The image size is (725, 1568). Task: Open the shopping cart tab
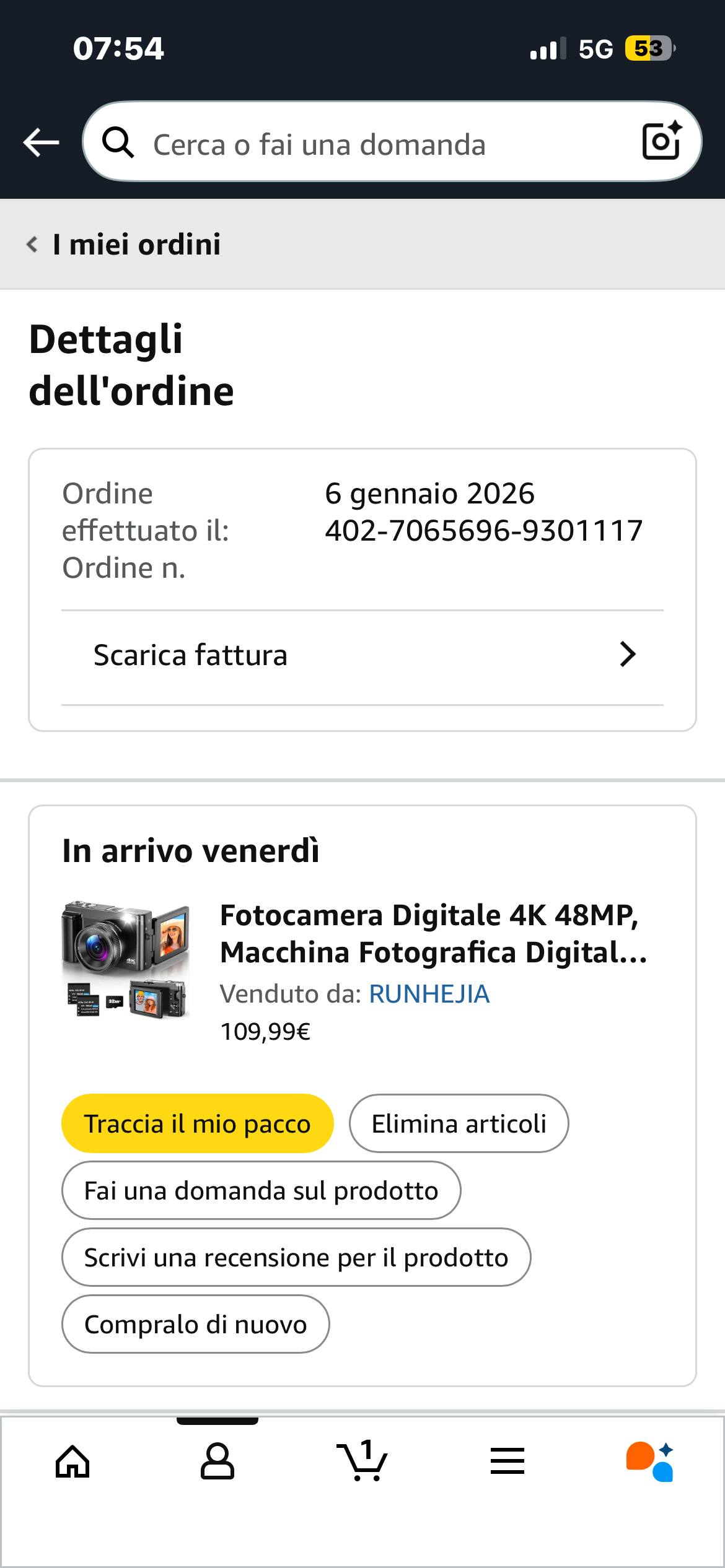tap(362, 1461)
